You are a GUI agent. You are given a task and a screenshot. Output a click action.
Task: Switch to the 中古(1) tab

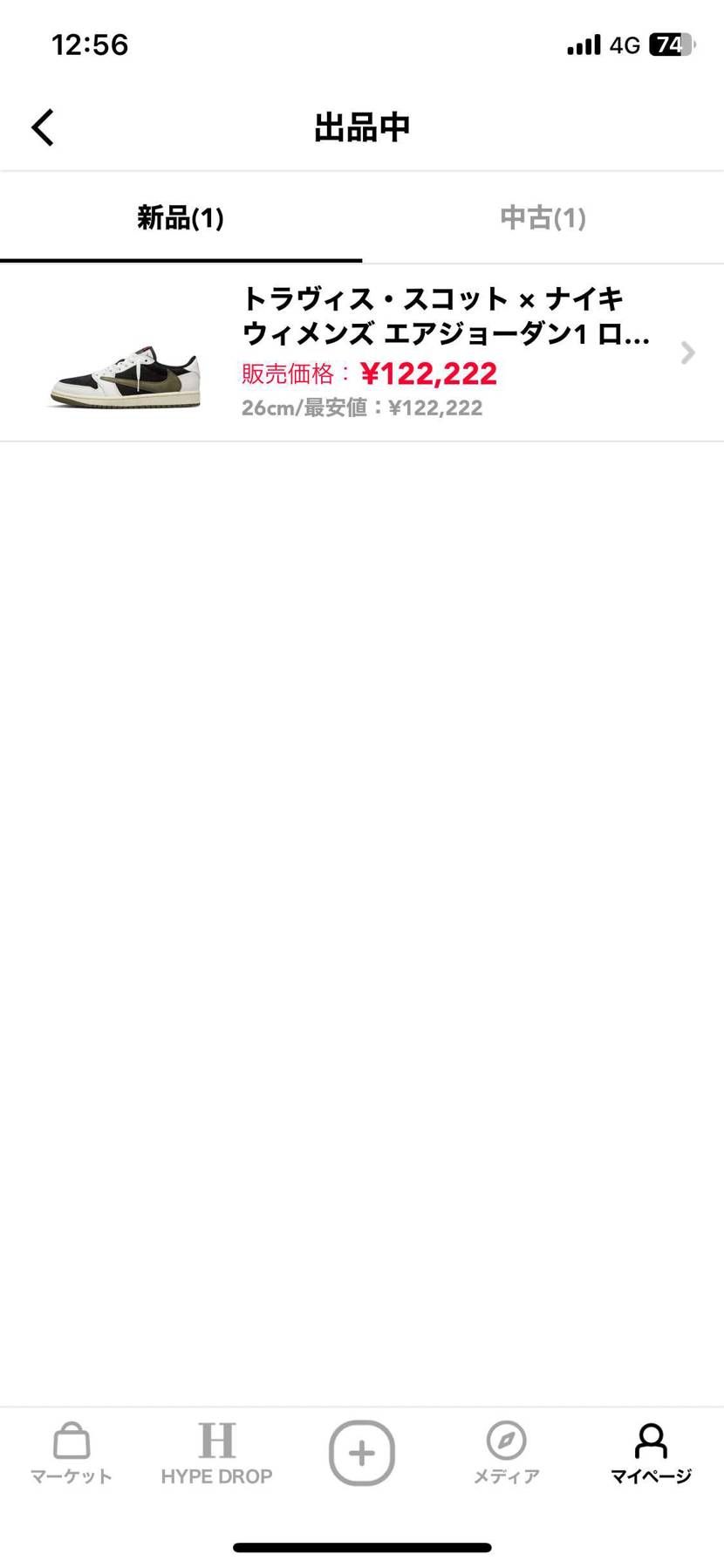pyautogui.click(x=543, y=218)
